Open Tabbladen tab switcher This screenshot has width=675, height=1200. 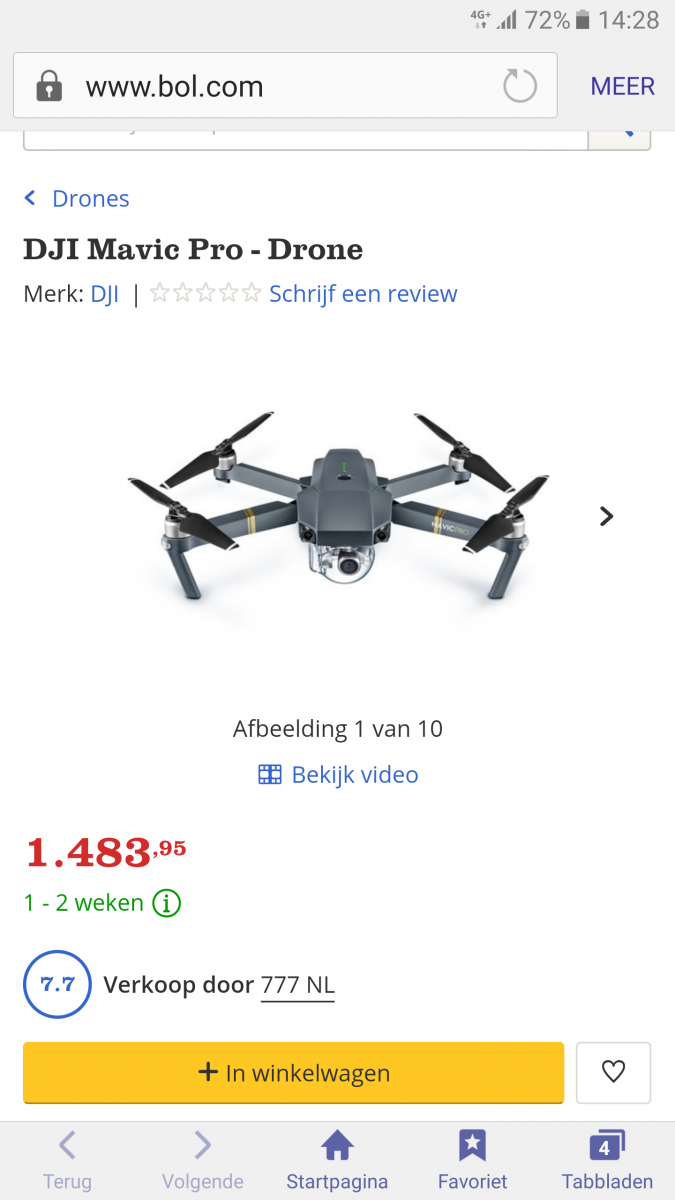(607, 1160)
